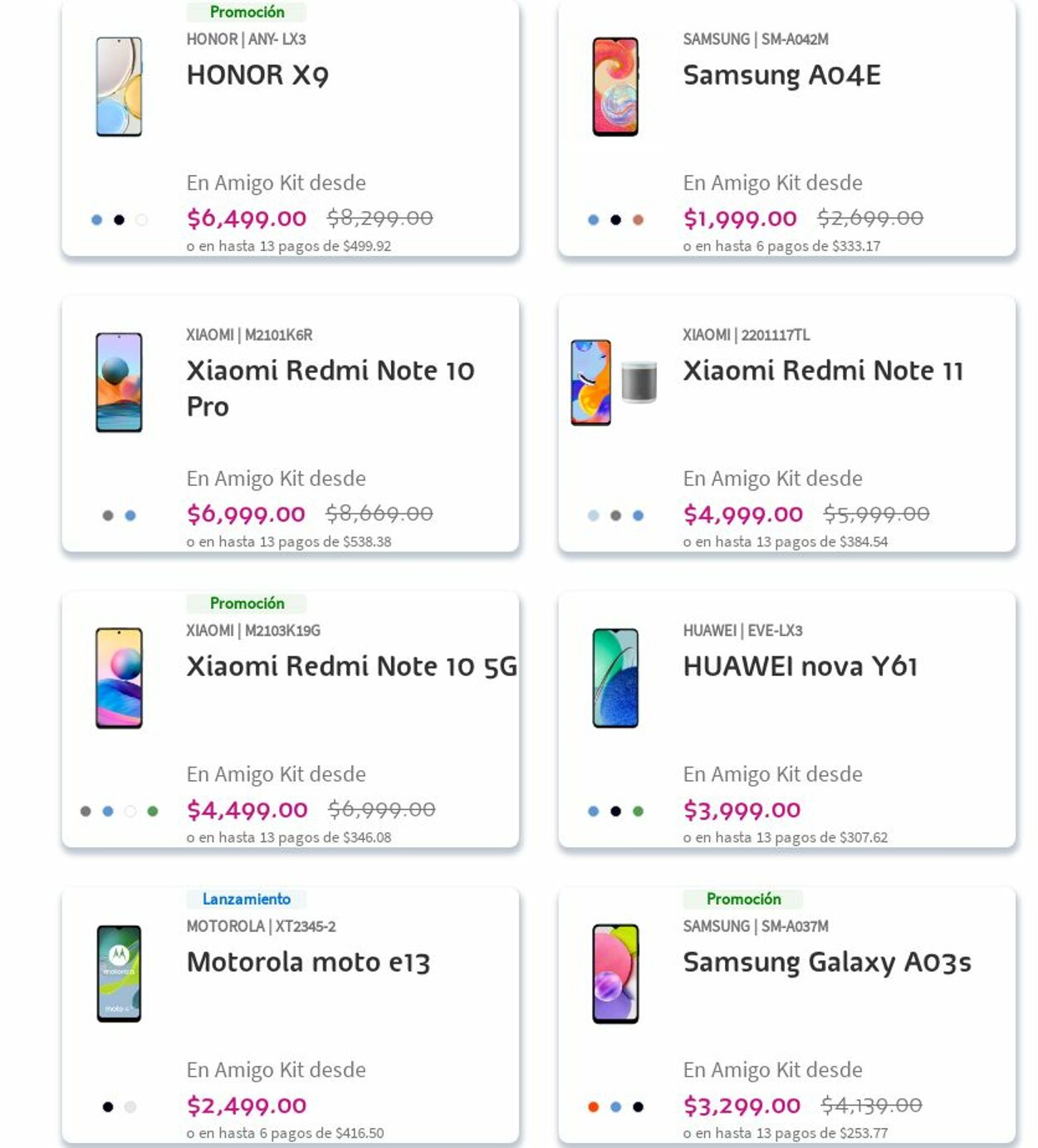The width and height of the screenshot is (1038, 1148).
Task: Open Motorola moto e13 product card
Action: point(308,962)
